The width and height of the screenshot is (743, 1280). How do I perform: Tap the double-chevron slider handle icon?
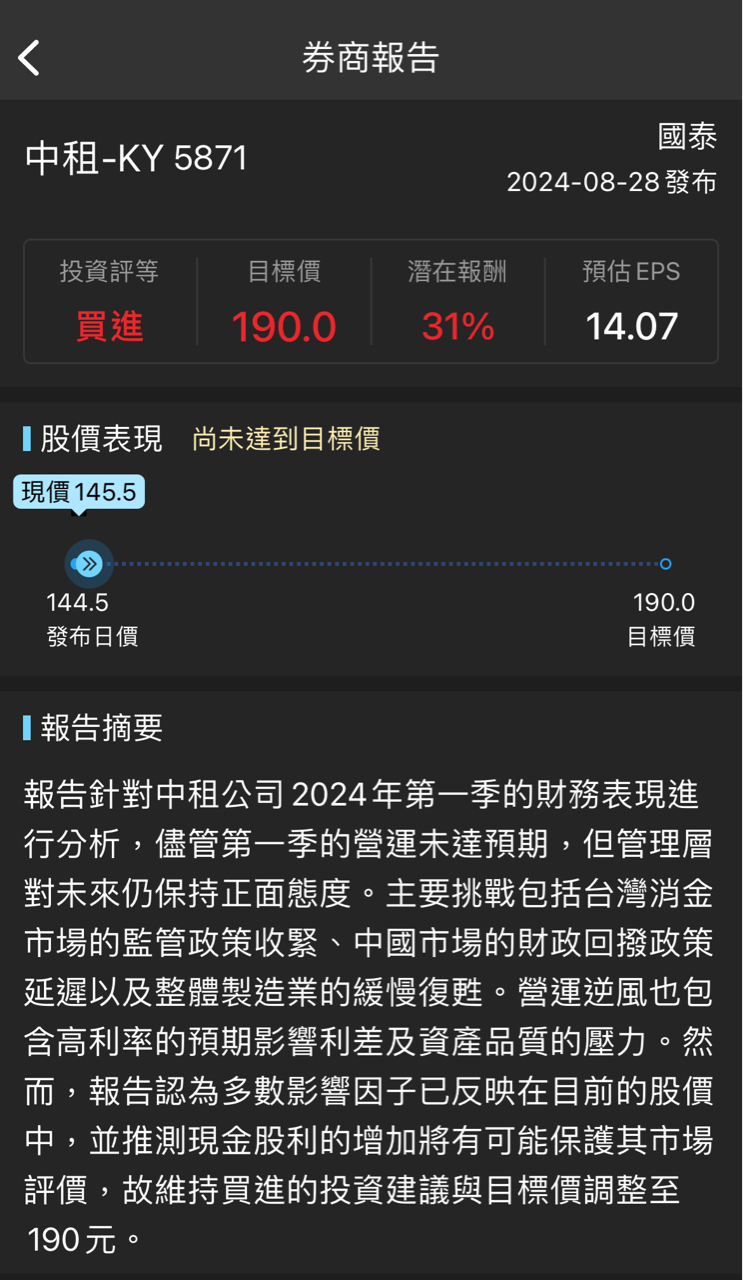(x=89, y=563)
